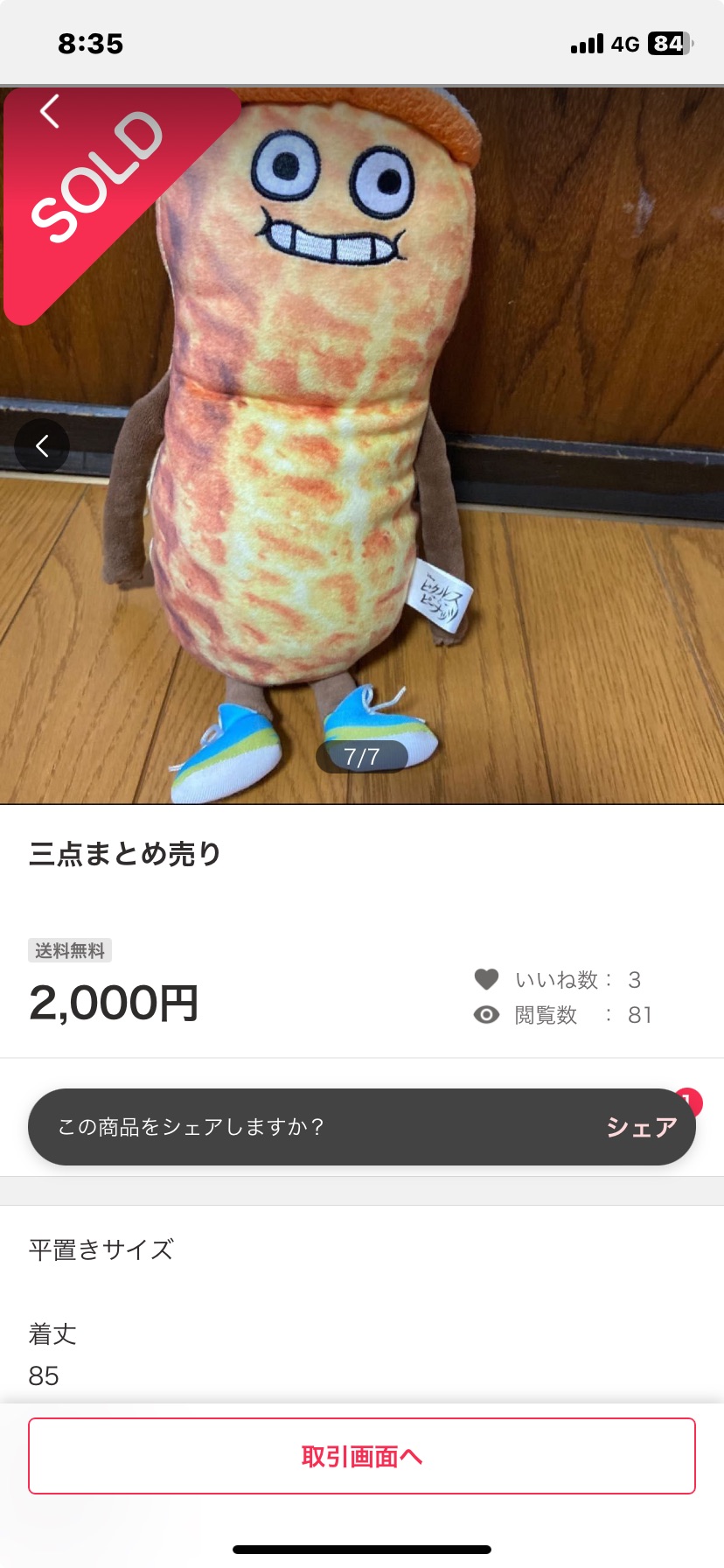Show the previous product photo
The image size is (724, 1568).
click(42, 446)
